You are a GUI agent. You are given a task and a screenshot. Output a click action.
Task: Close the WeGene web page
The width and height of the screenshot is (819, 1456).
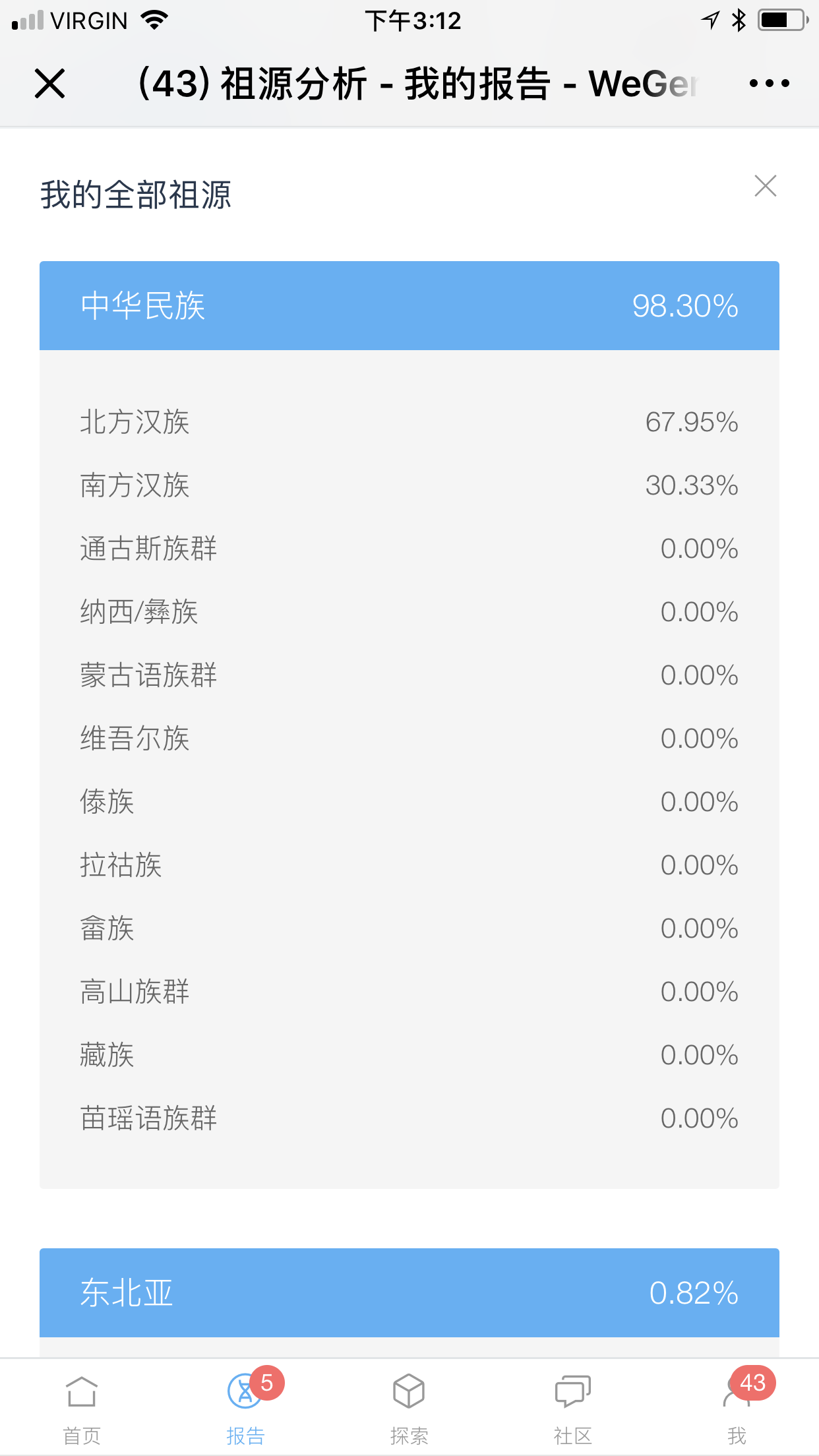point(49,84)
